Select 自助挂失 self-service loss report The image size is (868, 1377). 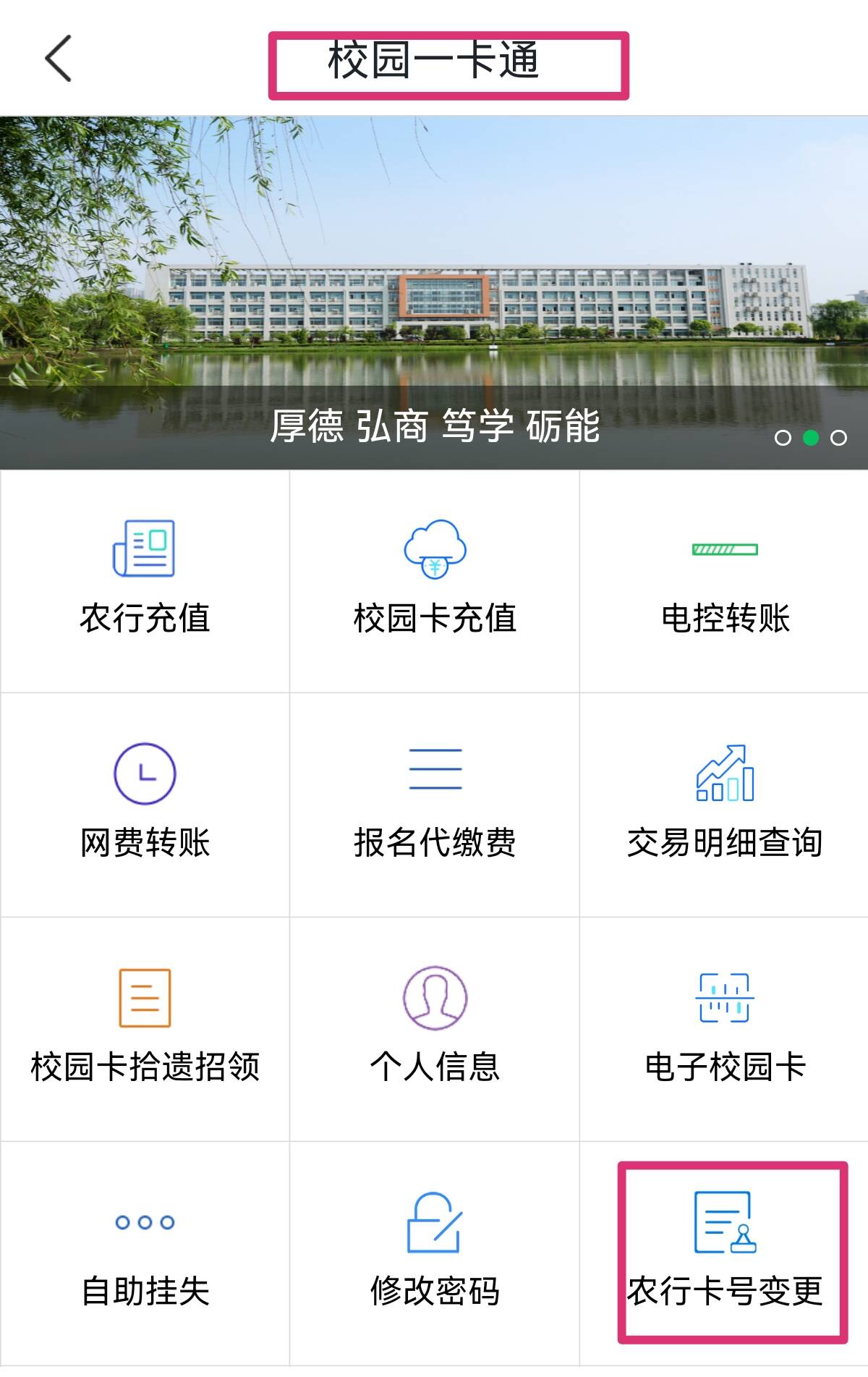(x=145, y=1253)
